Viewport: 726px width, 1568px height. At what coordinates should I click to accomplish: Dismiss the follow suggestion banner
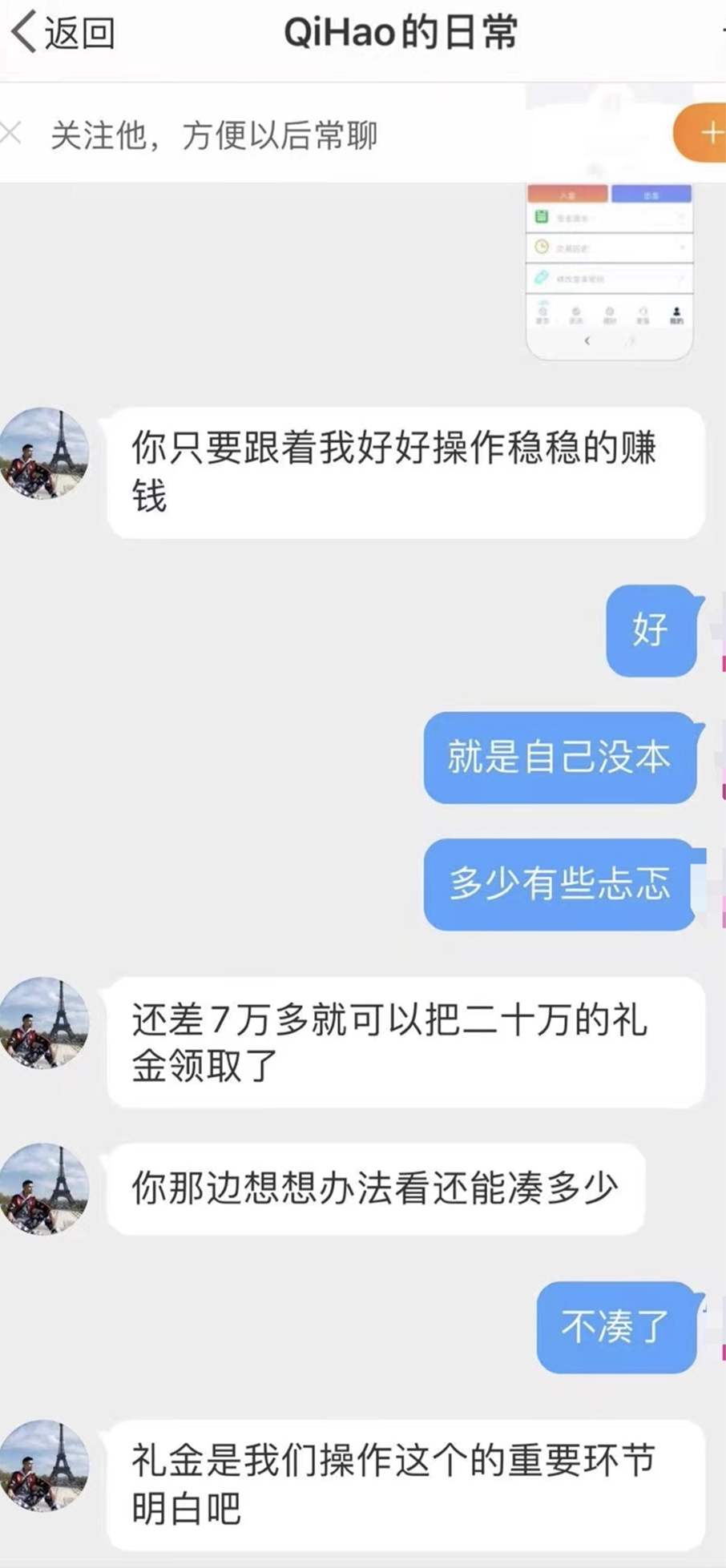coord(11,133)
